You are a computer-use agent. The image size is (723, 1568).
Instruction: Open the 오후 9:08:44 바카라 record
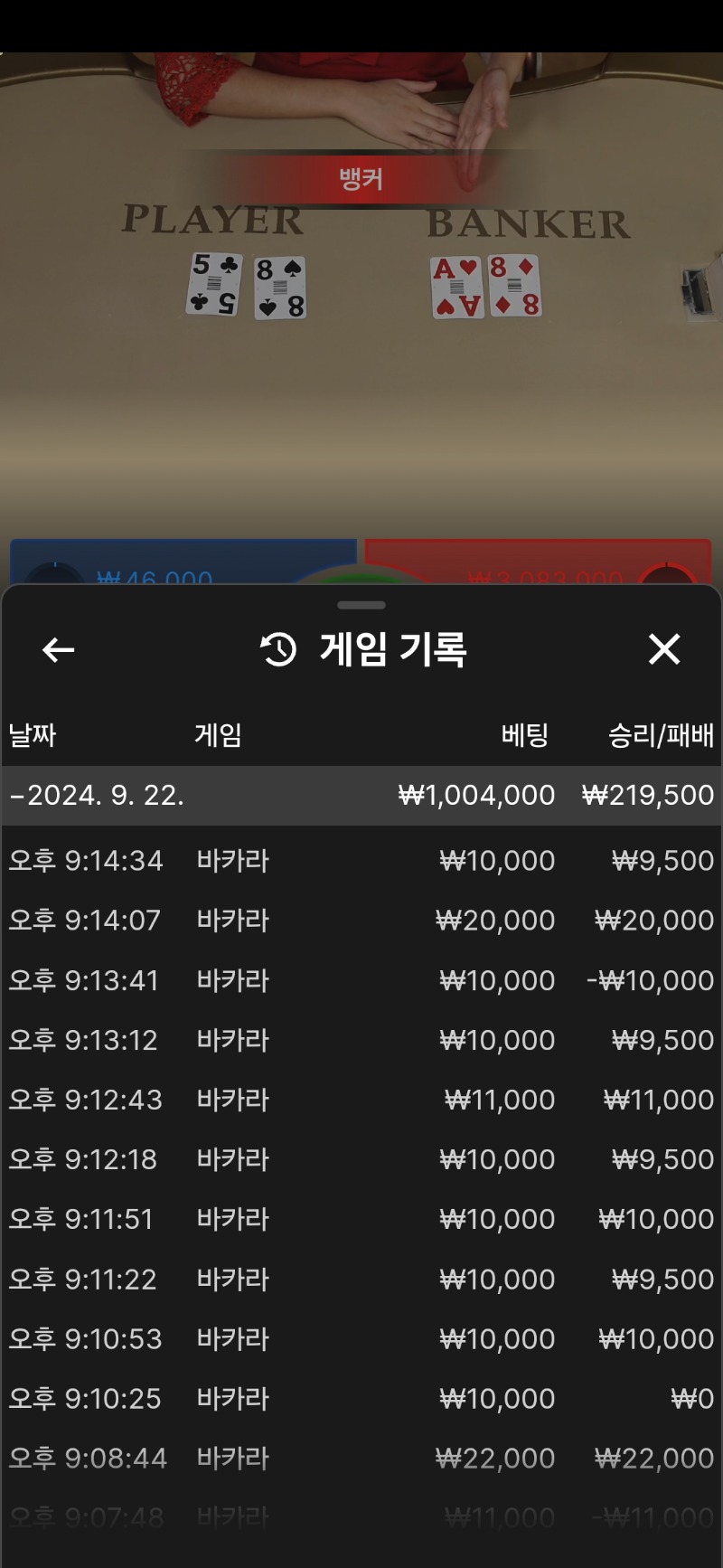(361, 1458)
